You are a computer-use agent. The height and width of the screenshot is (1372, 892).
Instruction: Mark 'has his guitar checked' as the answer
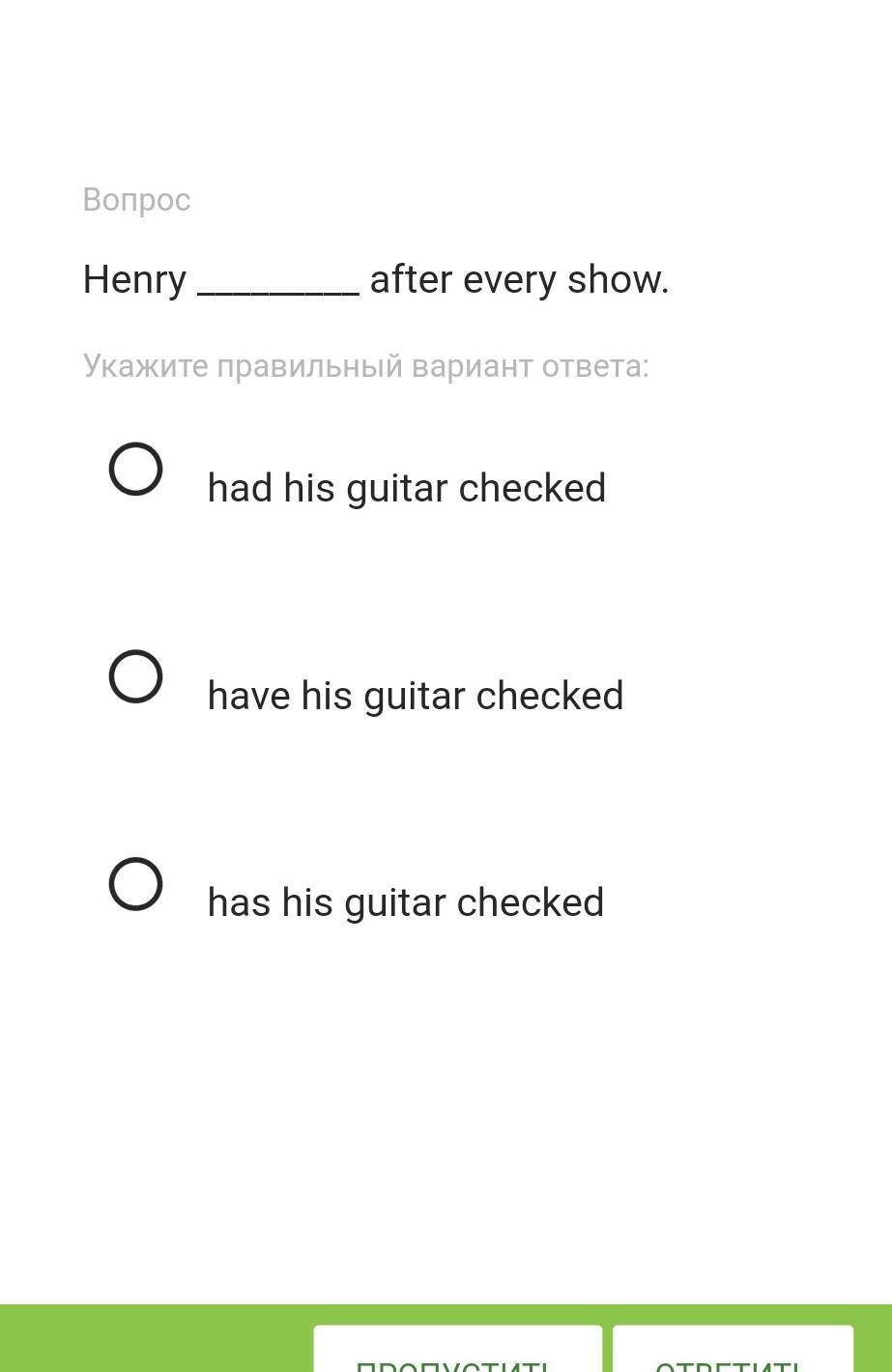click(x=135, y=885)
